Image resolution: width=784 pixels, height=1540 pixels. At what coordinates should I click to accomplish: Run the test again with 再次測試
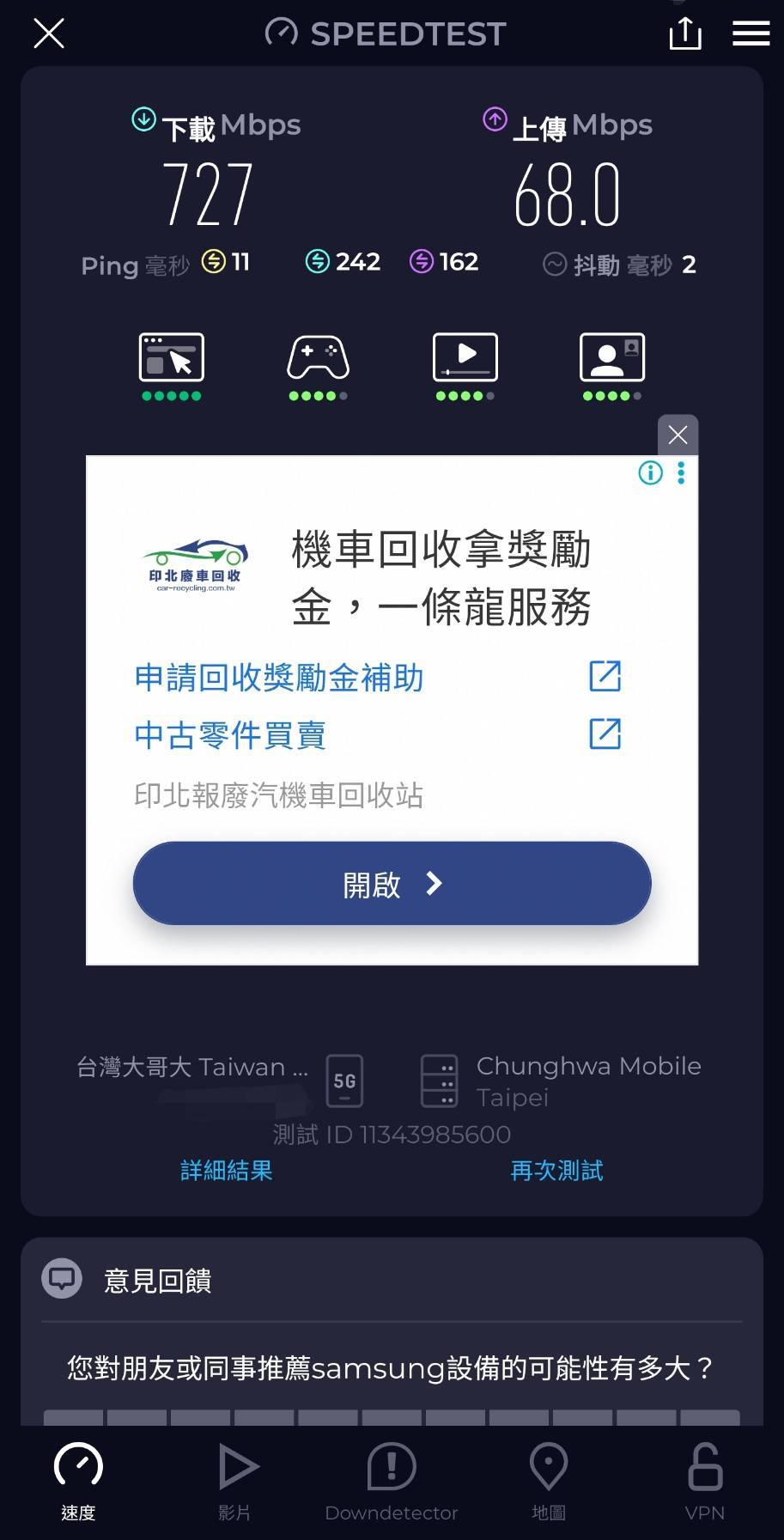click(x=556, y=1170)
